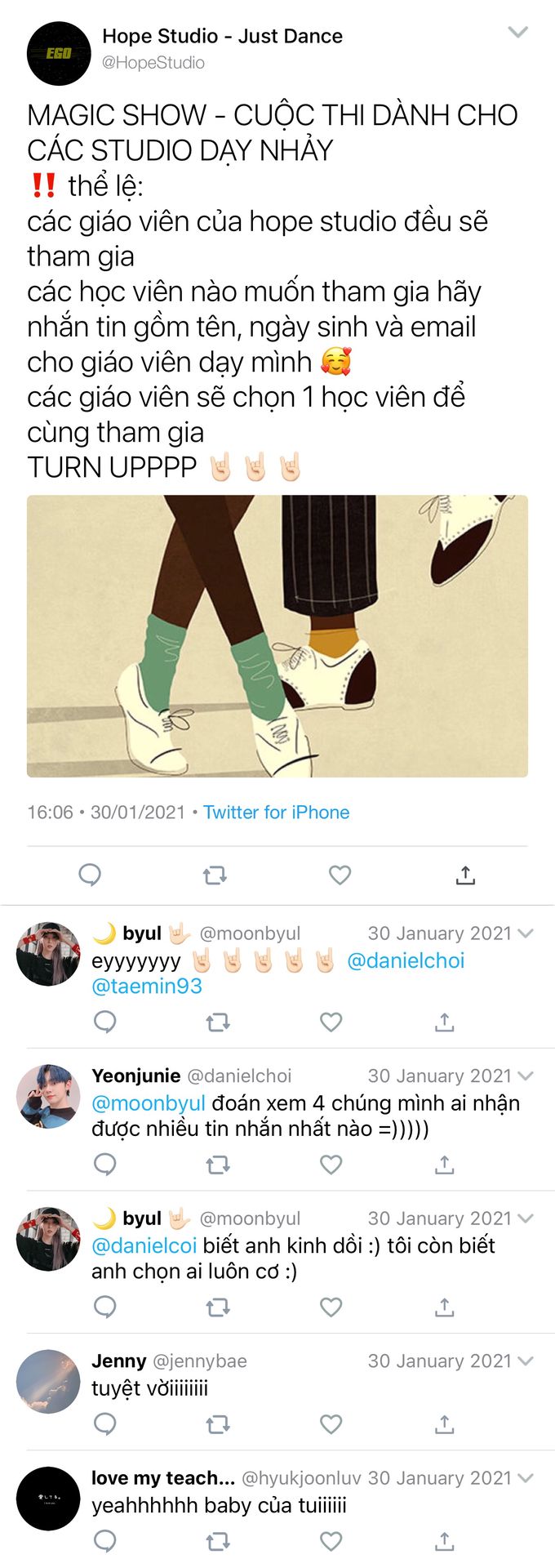Retweet Hope Studio's Magic Show tweet
The width and height of the screenshot is (555, 1568).
(215, 875)
